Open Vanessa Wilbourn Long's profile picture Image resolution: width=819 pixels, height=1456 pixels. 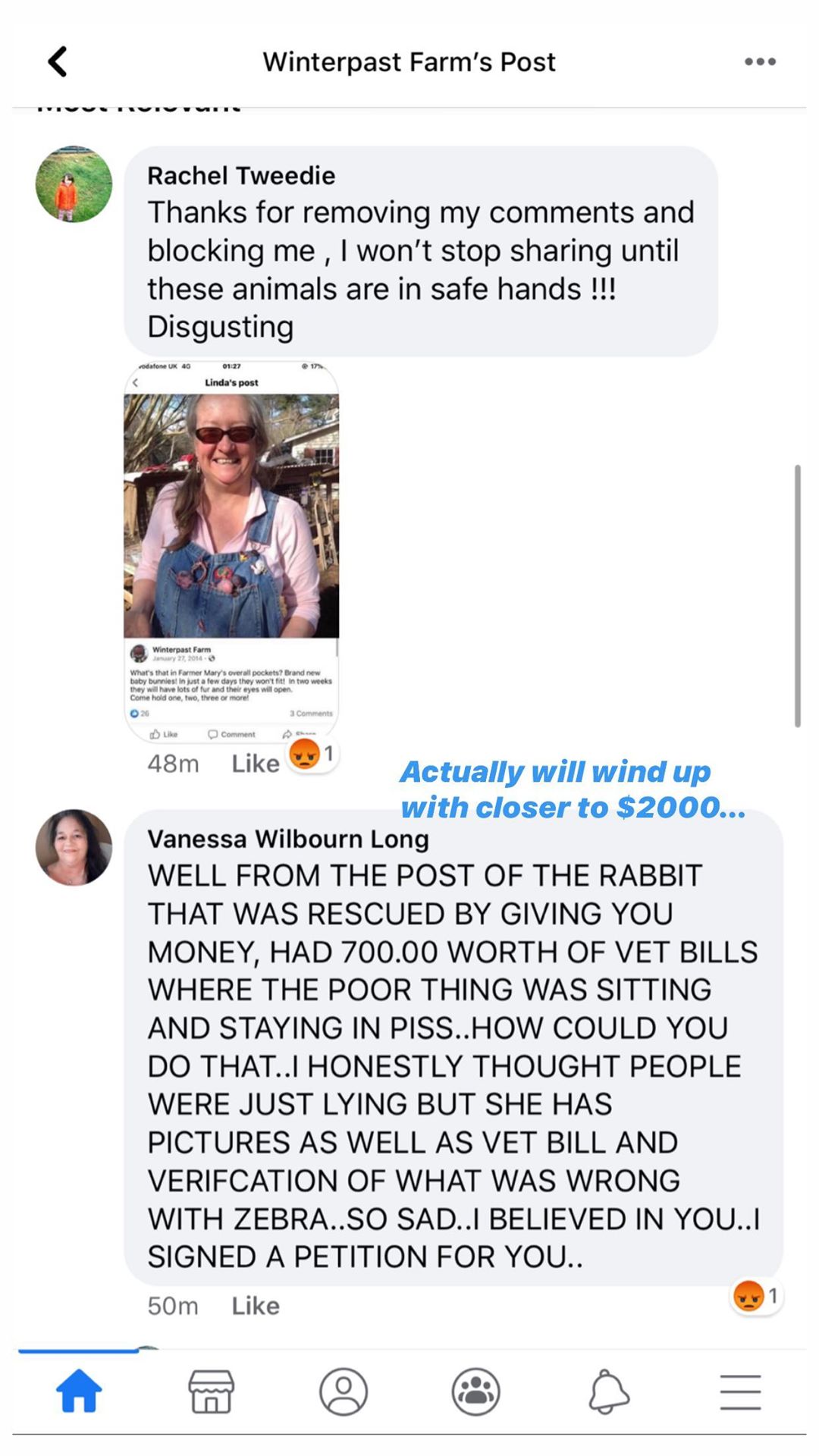(x=74, y=847)
